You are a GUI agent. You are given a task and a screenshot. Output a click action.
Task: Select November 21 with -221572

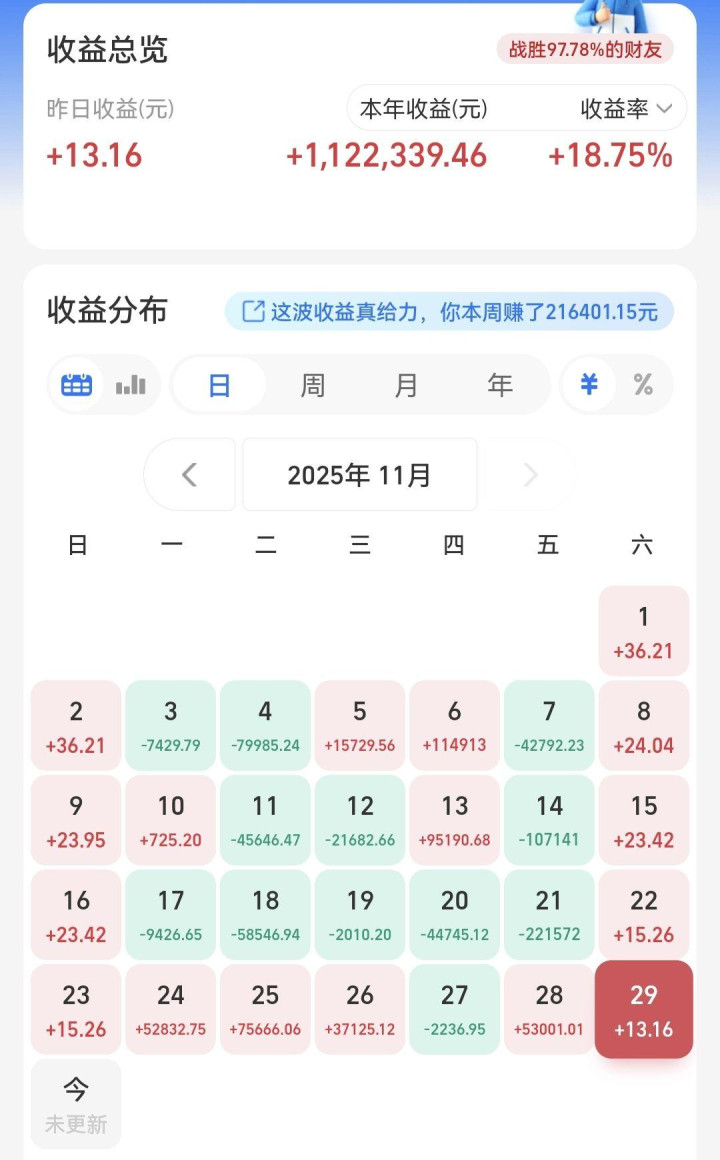pos(549,915)
